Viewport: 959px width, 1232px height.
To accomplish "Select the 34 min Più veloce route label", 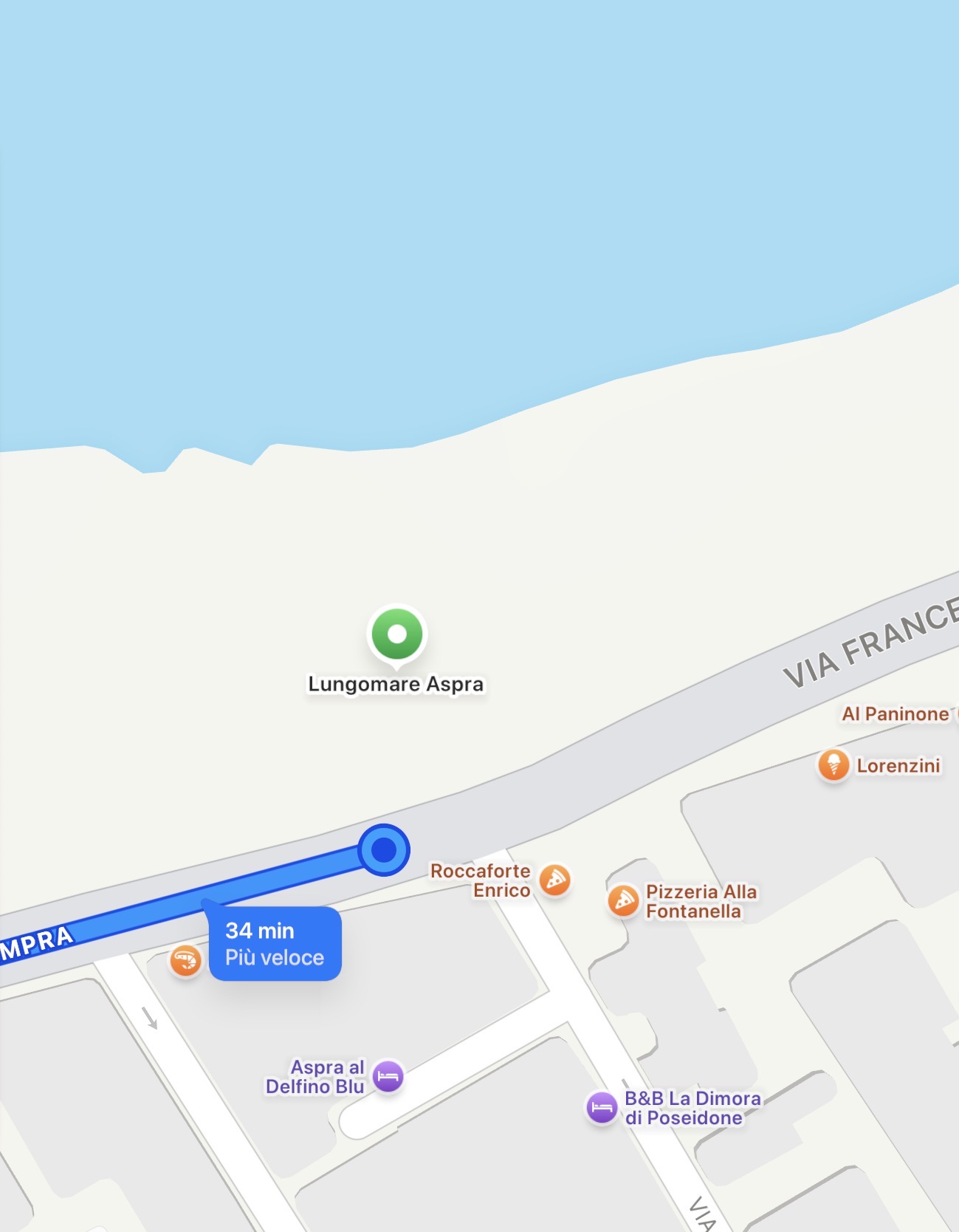I will (275, 944).
